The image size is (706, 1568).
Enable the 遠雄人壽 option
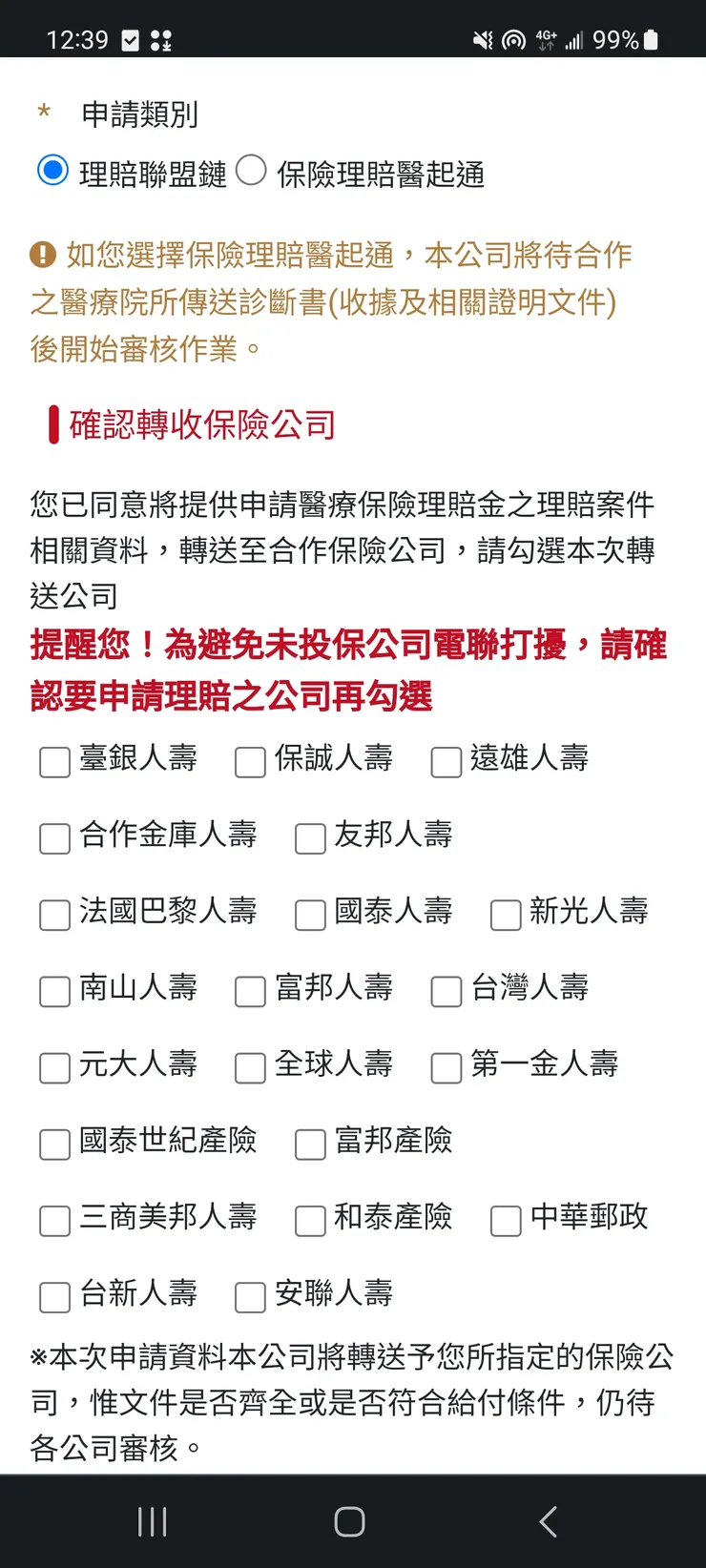click(x=445, y=762)
